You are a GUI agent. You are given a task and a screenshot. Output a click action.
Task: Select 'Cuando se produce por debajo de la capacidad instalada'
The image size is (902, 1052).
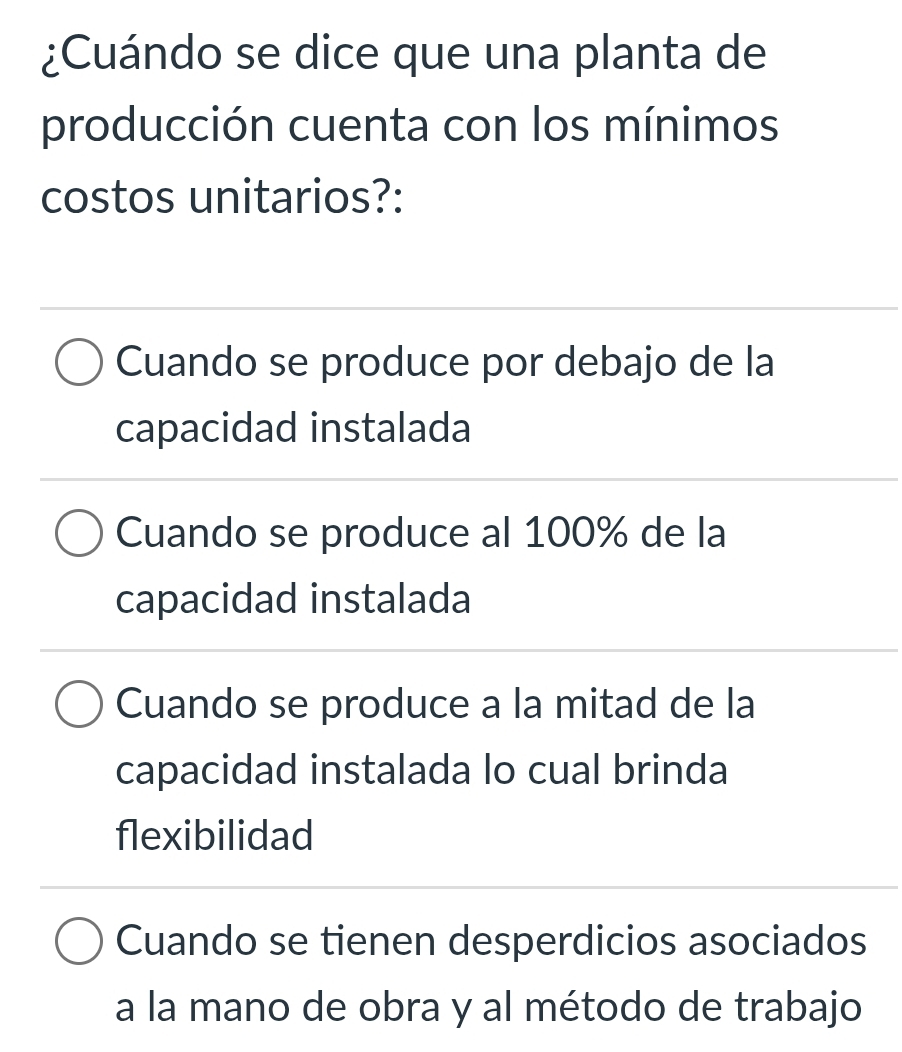point(78,364)
